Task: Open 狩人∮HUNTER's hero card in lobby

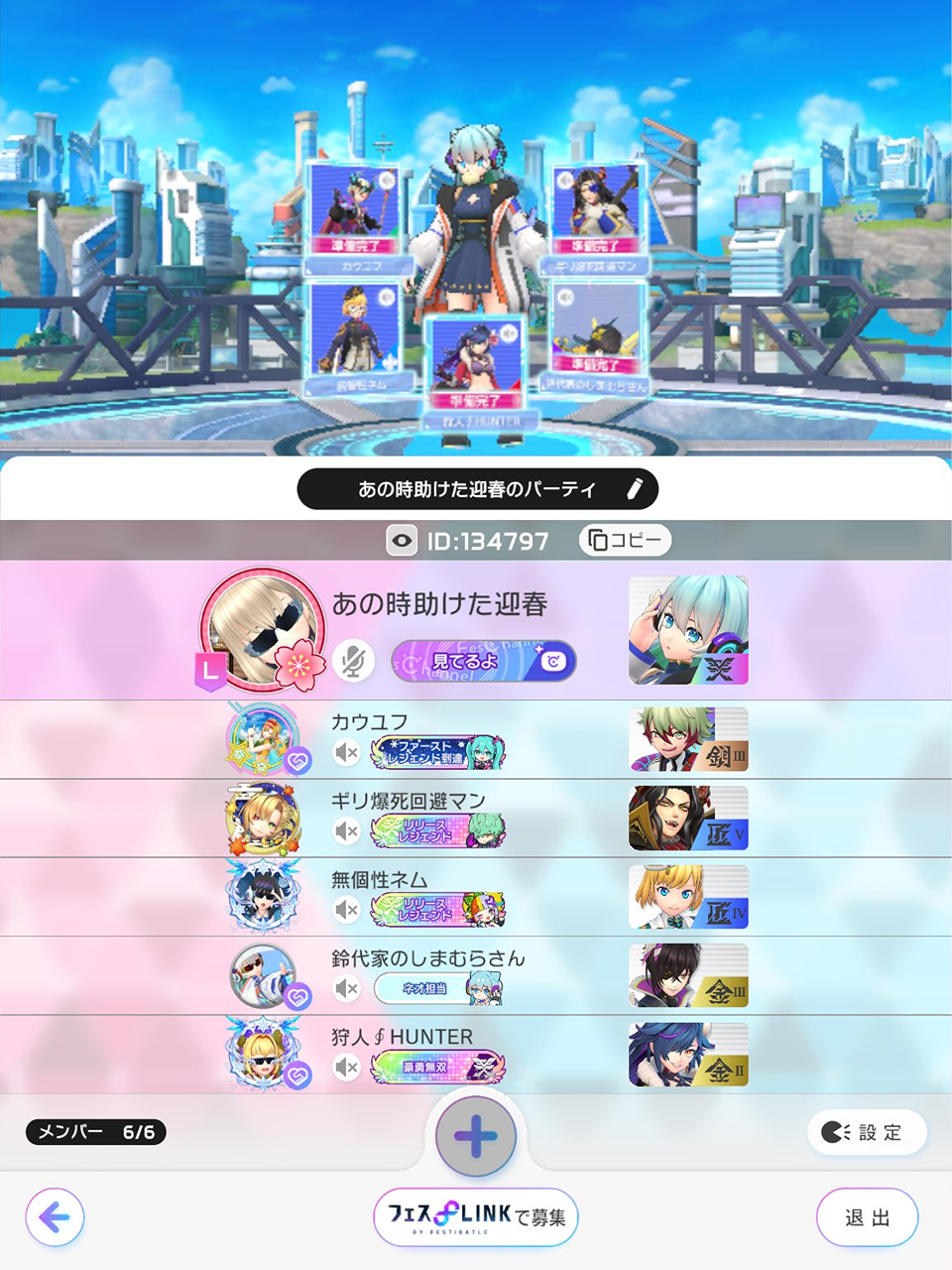Action: tap(474, 367)
